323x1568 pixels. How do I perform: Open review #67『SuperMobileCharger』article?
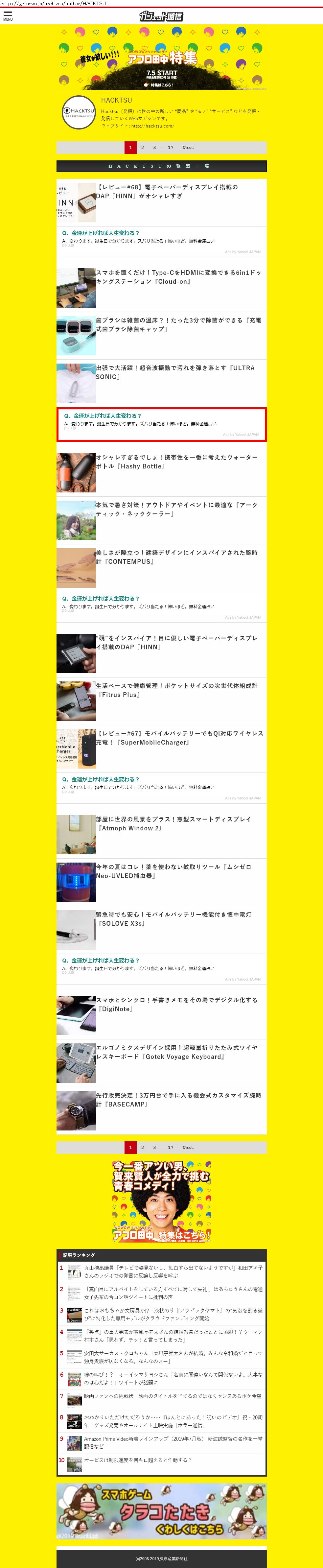[x=179, y=738]
